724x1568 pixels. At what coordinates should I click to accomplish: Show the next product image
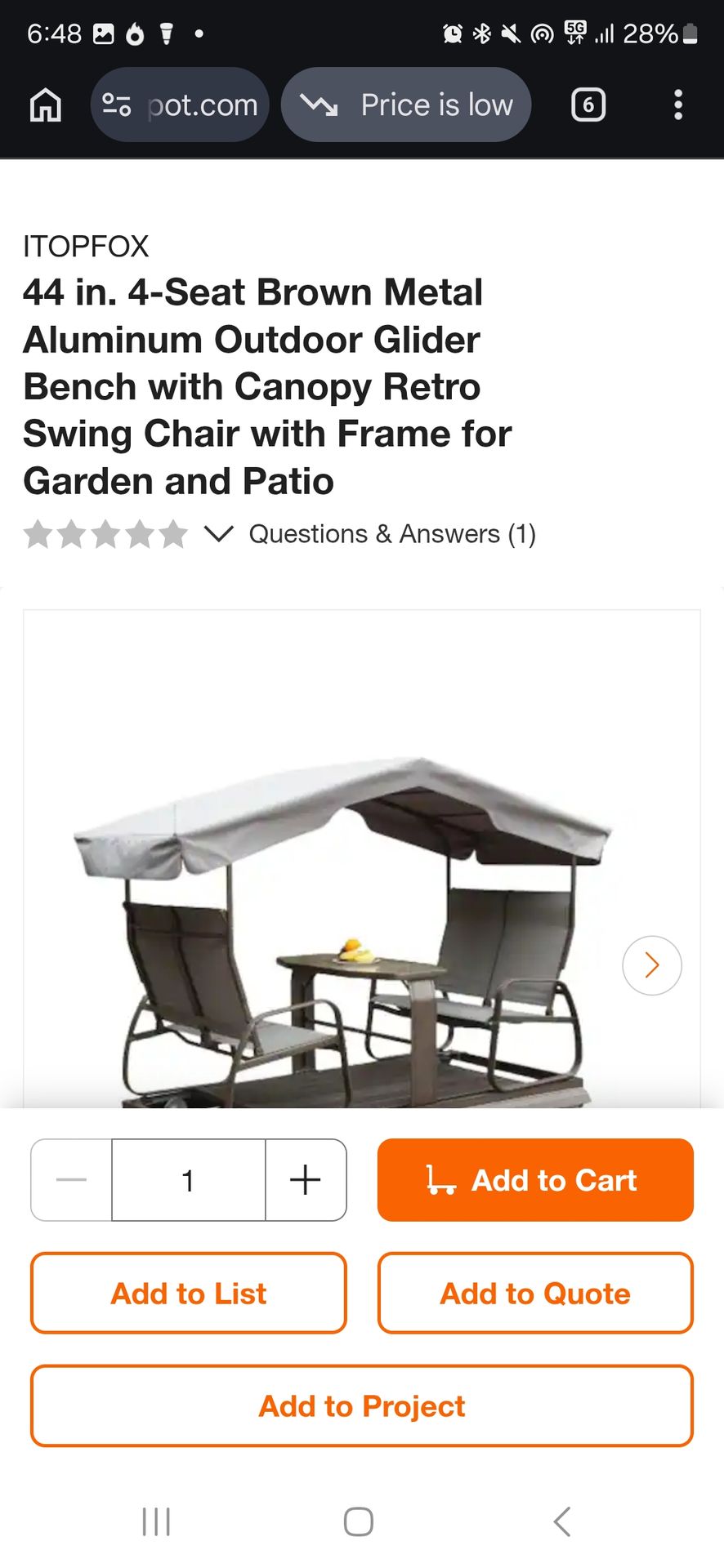point(651,965)
